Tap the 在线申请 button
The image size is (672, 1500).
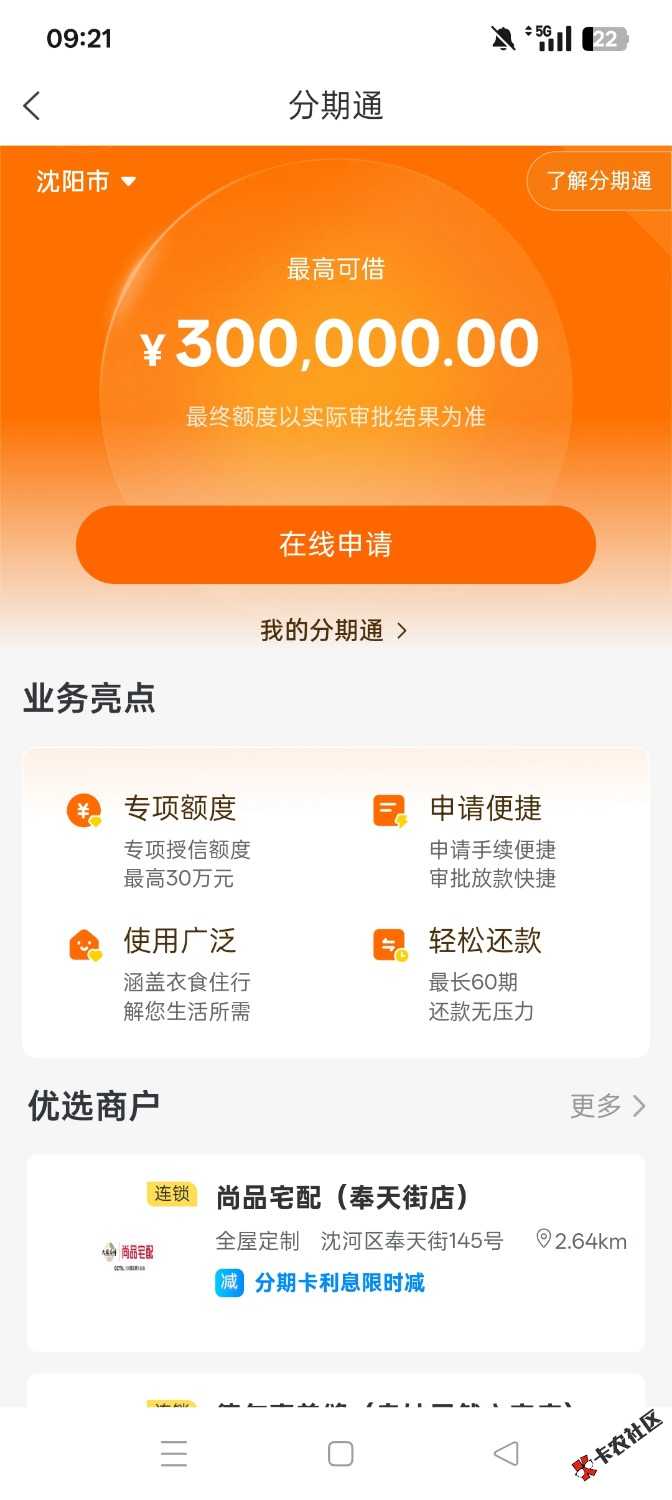click(336, 545)
